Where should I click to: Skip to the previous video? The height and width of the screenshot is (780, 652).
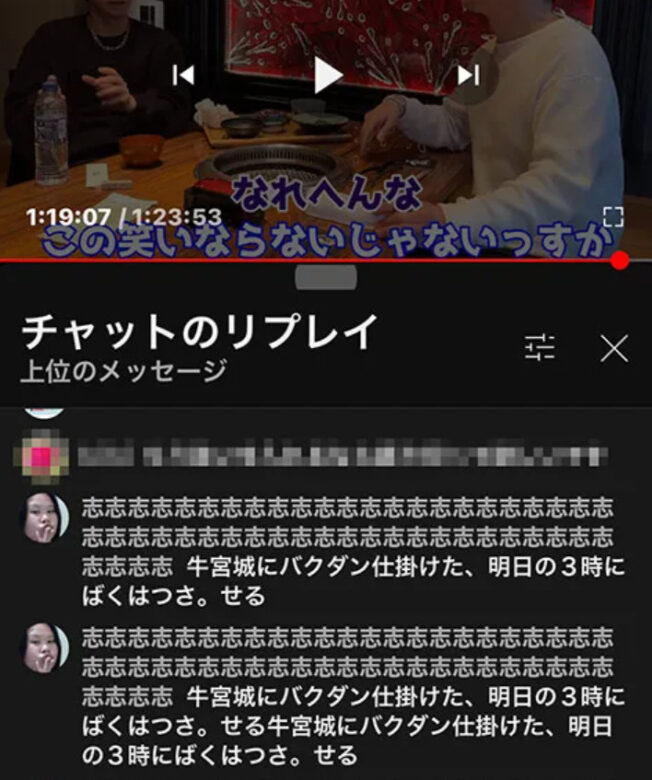(x=183, y=75)
